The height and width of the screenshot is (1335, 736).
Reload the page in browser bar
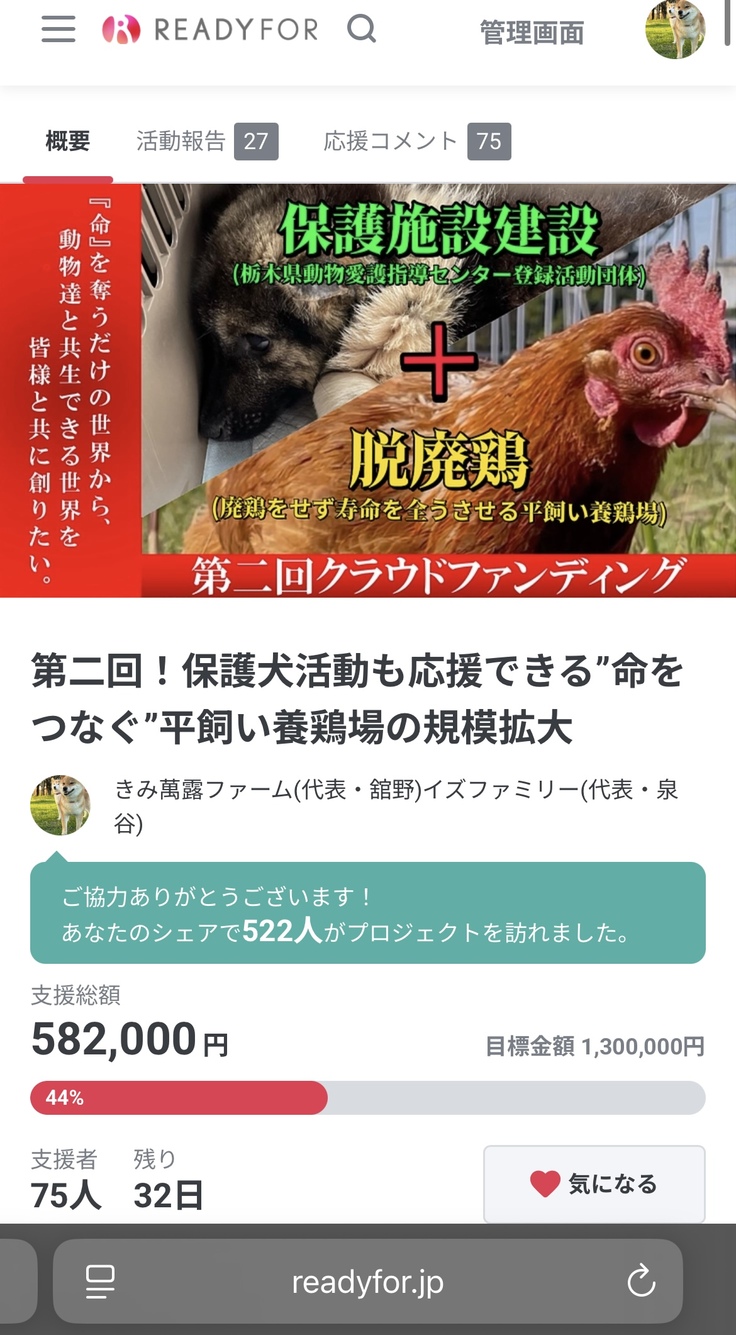tap(640, 1281)
